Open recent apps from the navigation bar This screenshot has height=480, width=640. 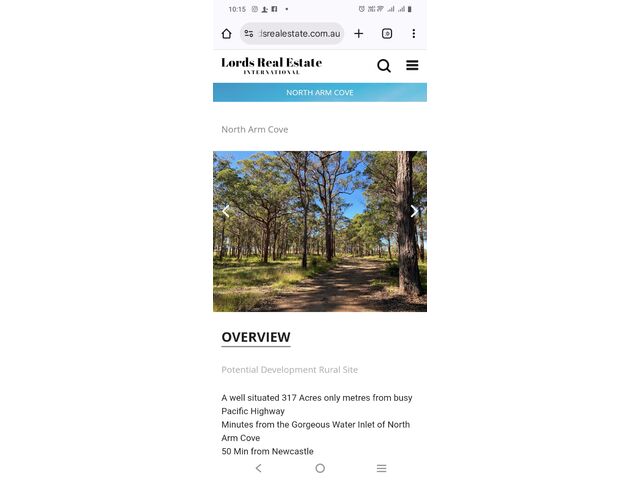click(x=381, y=468)
